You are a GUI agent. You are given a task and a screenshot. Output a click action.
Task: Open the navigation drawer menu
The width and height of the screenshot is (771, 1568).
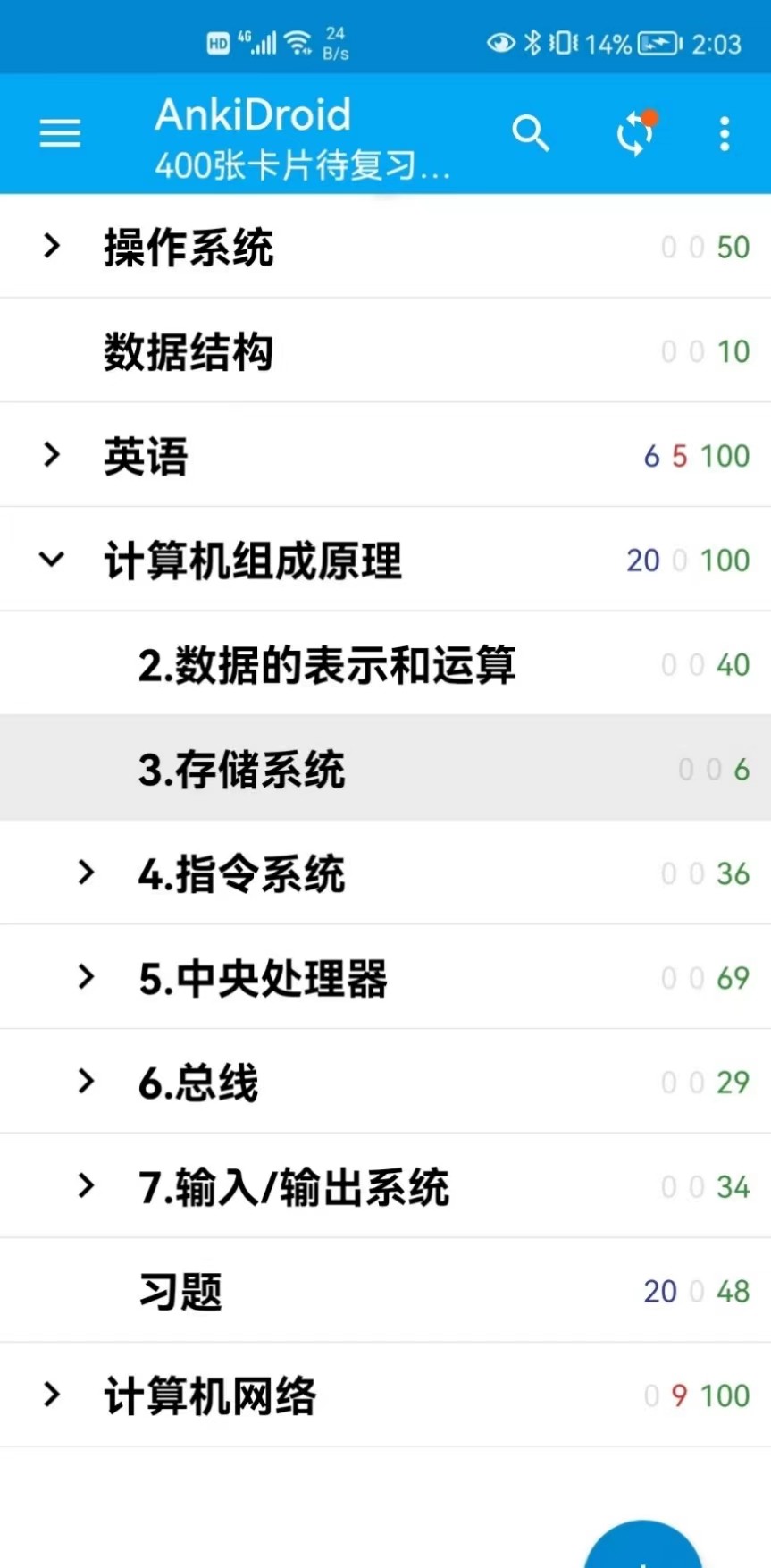60,134
